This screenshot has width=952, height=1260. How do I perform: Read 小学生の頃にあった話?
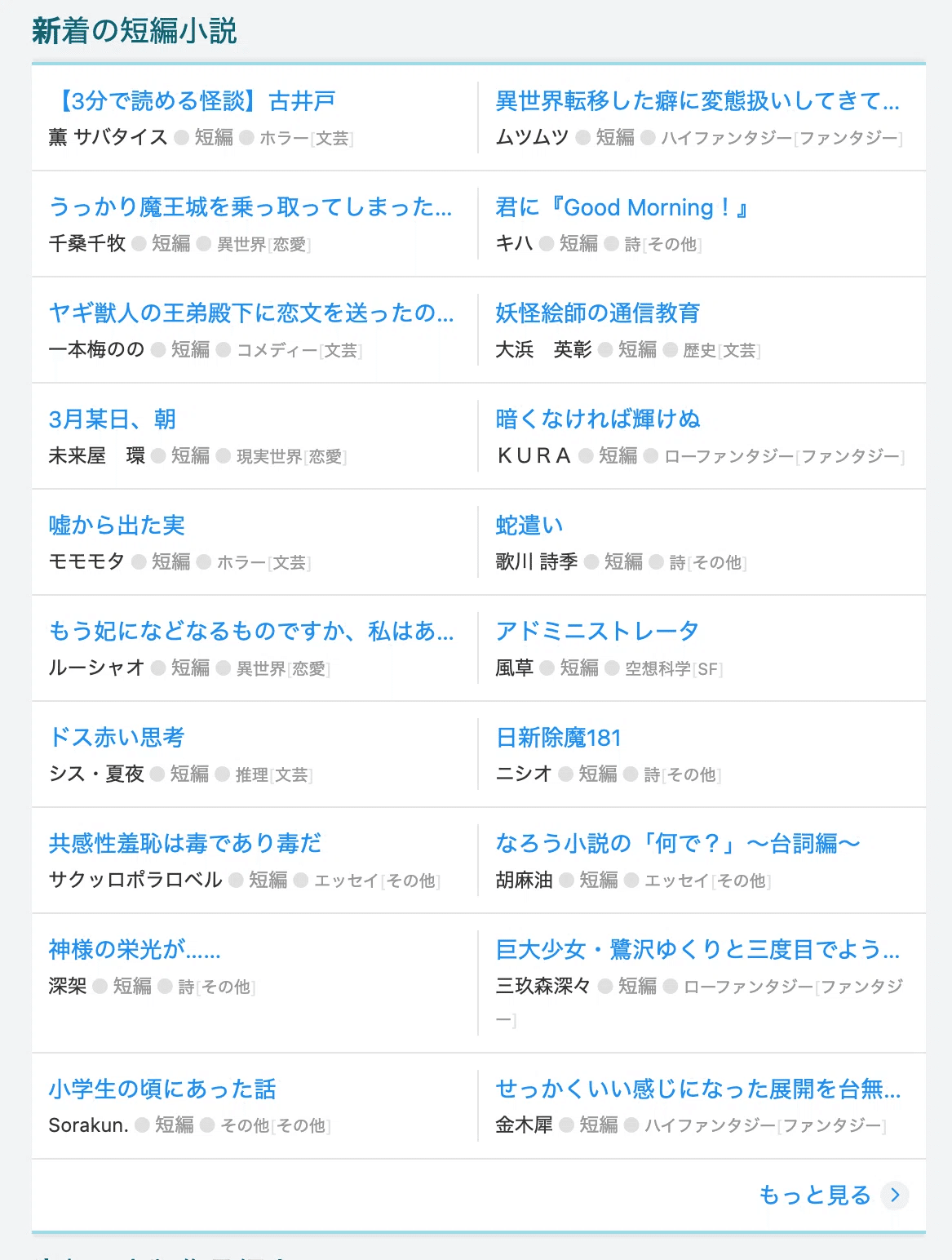(162, 1089)
